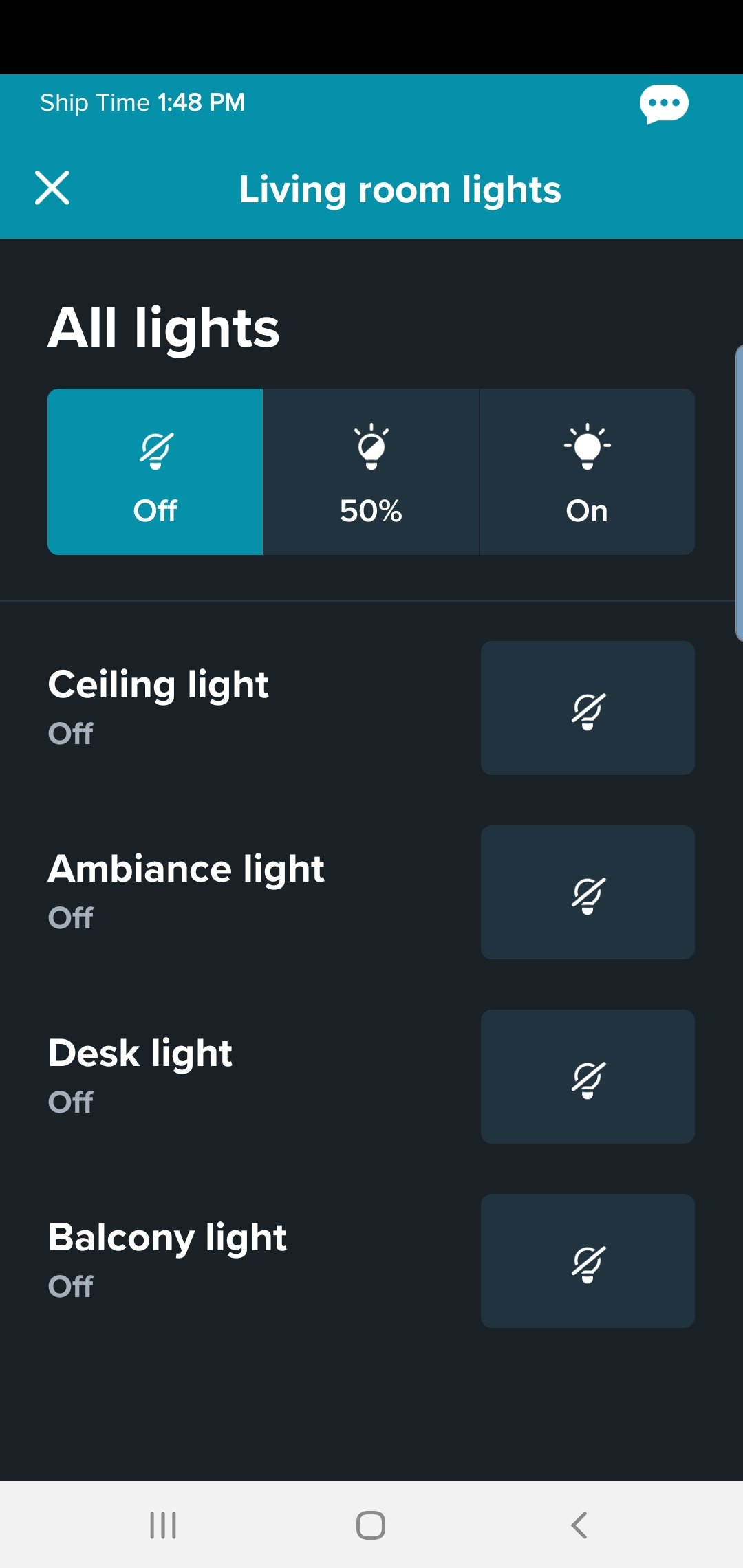Turn all lights On
This screenshot has height=1568, width=743.
coord(587,472)
